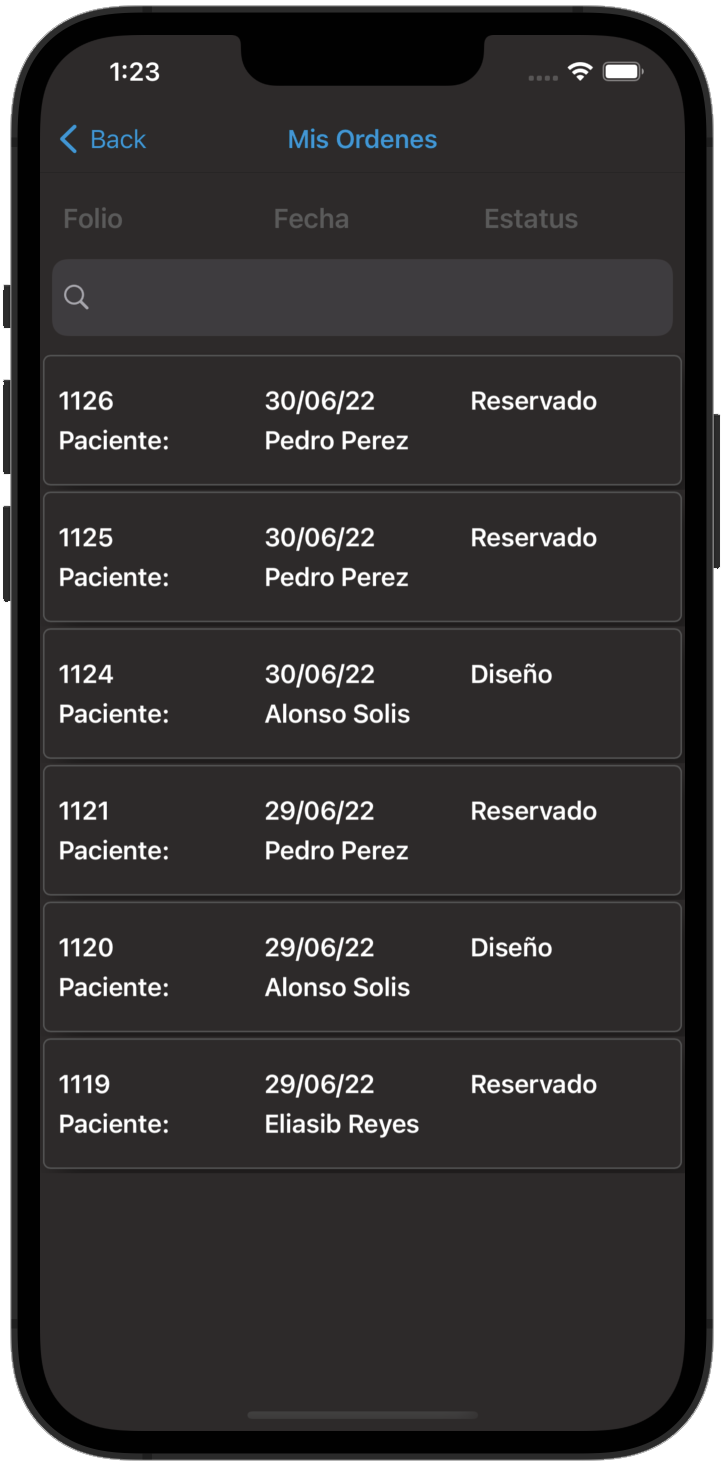This screenshot has height=1474, width=728.
Task: Tap the cellular signal indicator
Action: coord(542,75)
